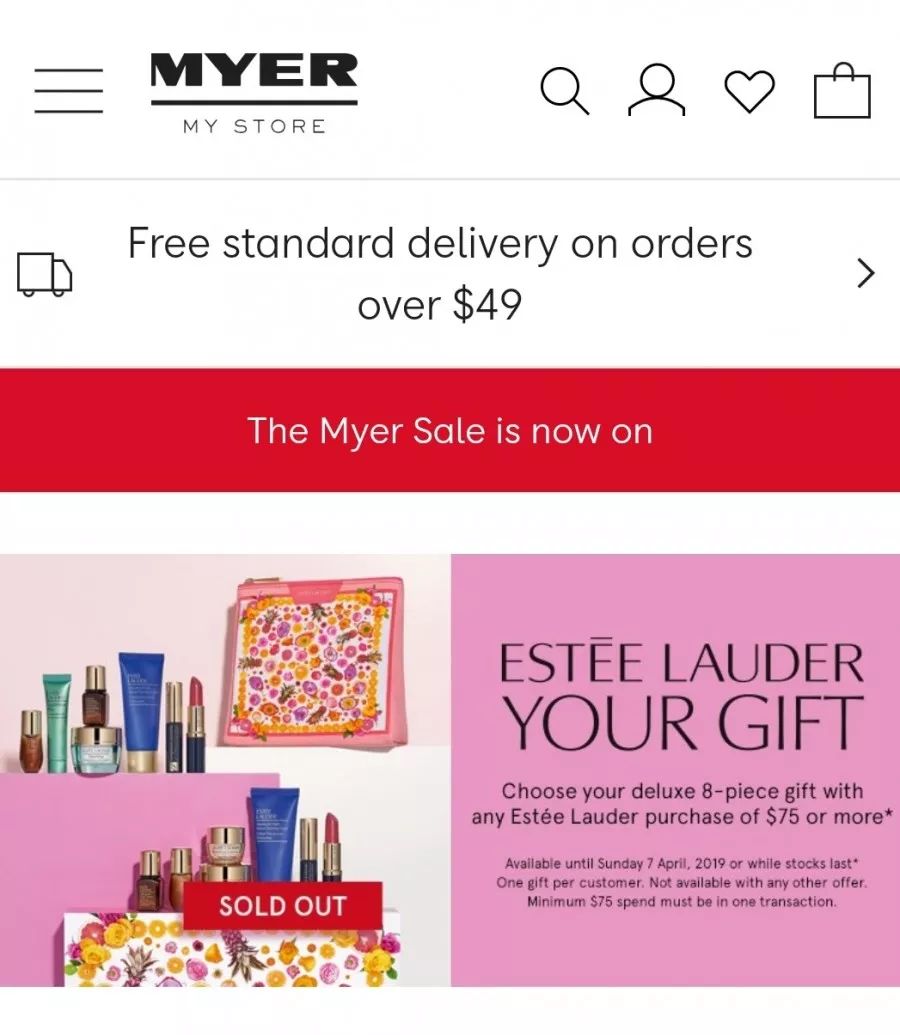
Task: Tap the Myer Sale is now on banner
Action: point(449,431)
